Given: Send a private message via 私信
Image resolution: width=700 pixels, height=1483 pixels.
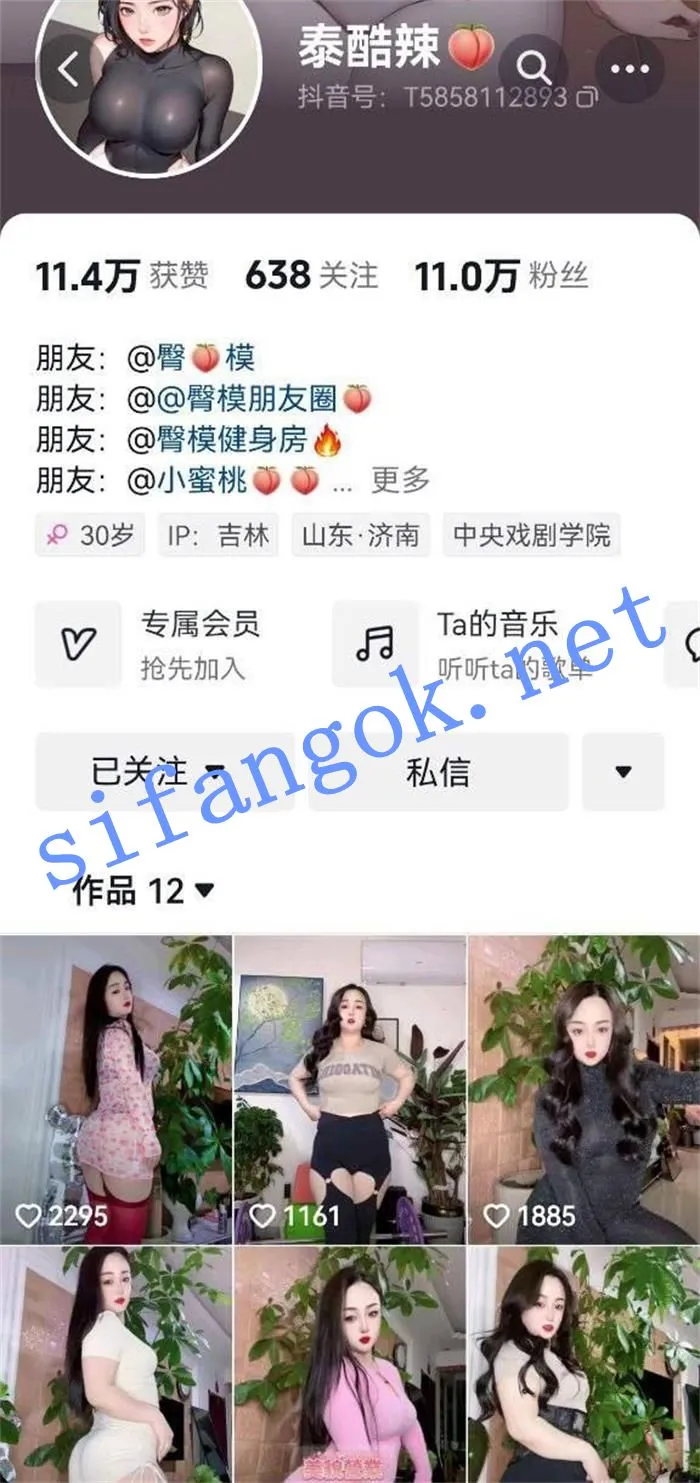Looking at the screenshot, I should [x=438, y=772].
